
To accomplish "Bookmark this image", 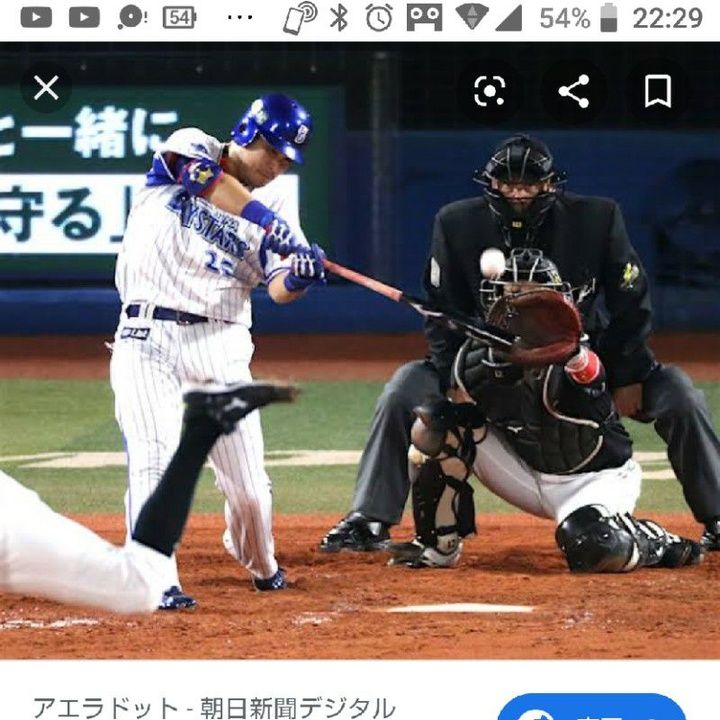I will (657, 92).
